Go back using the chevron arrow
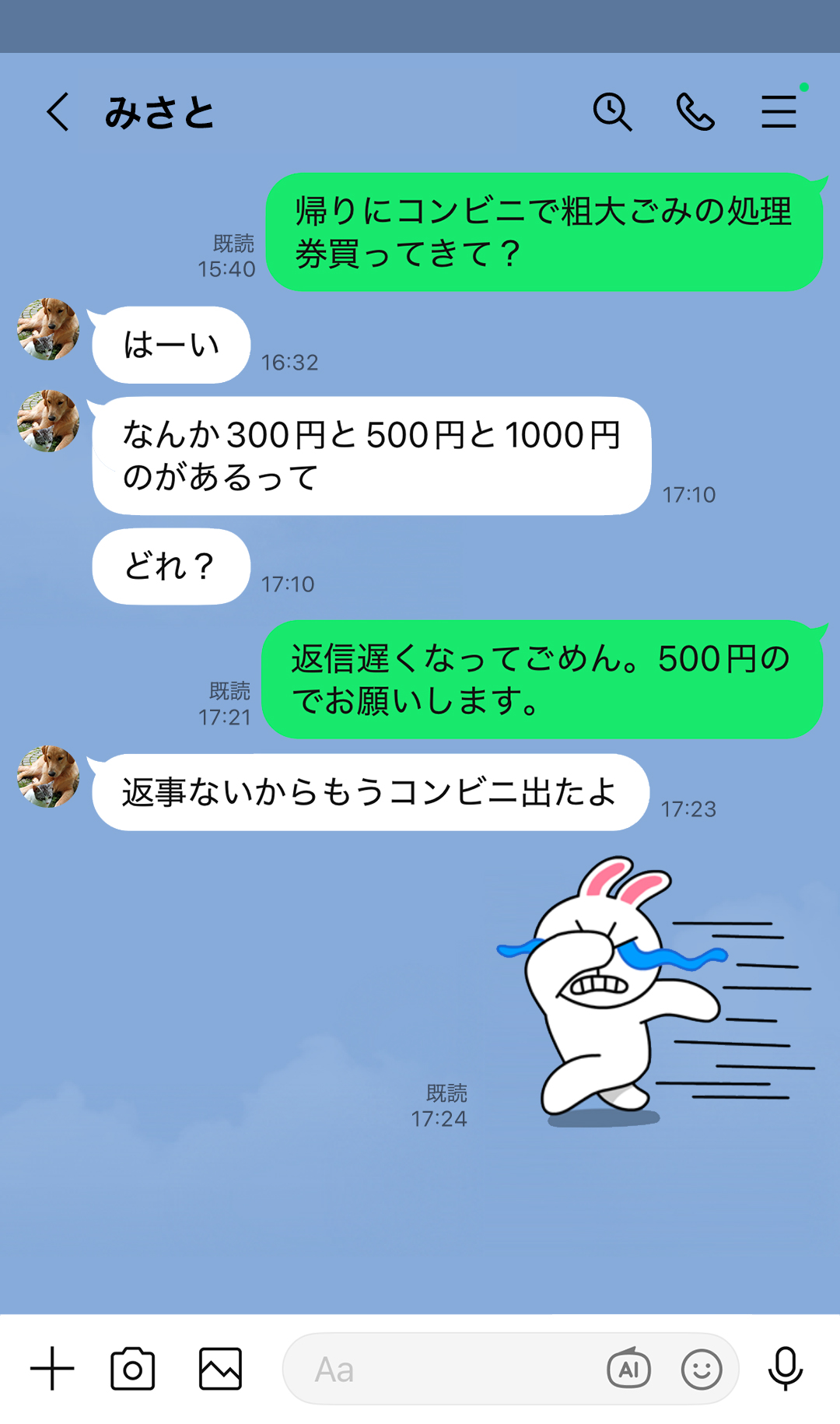840x1424 pixels. [57, 114]
